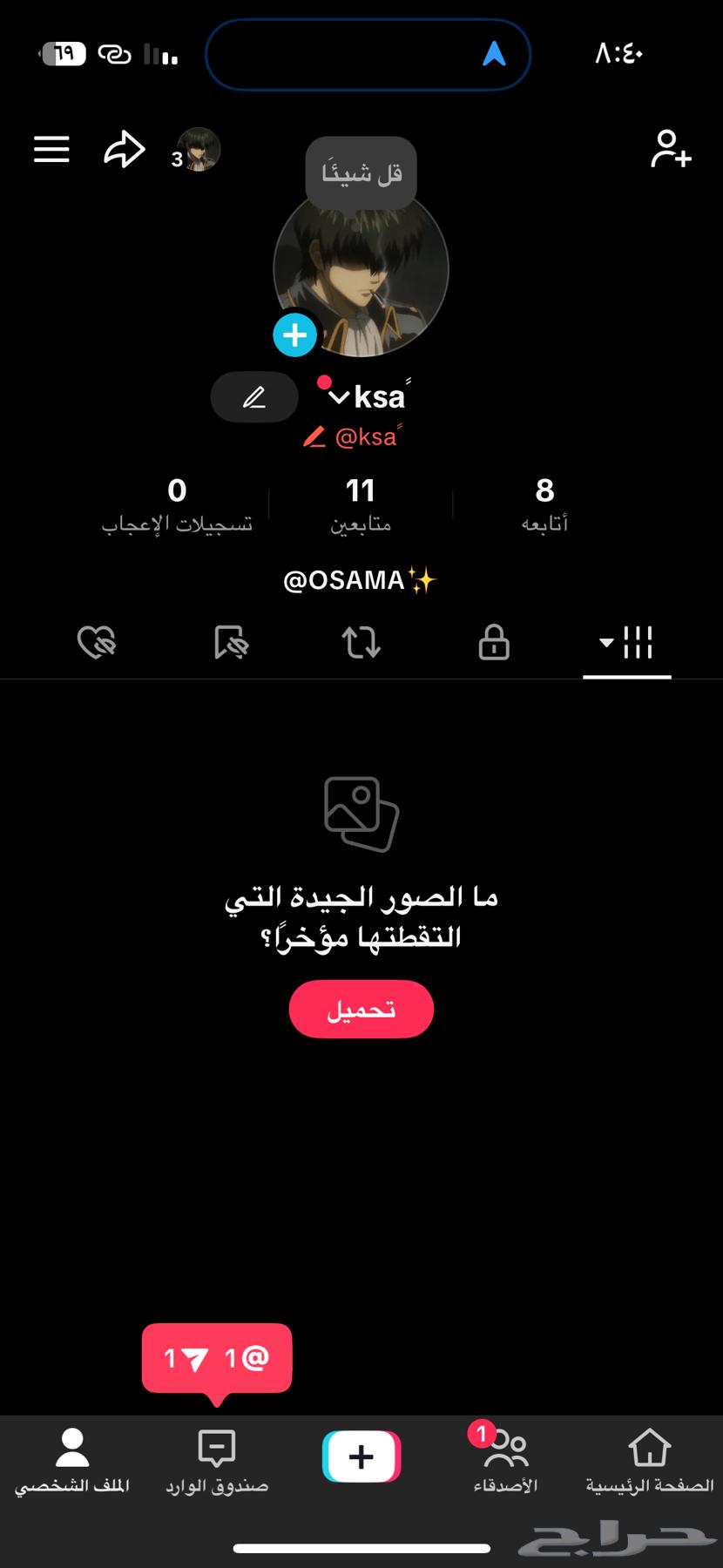Expand the search bar at the top
Image resolution: width=723 pixels, height=1568 pixels.
[368, 54]
